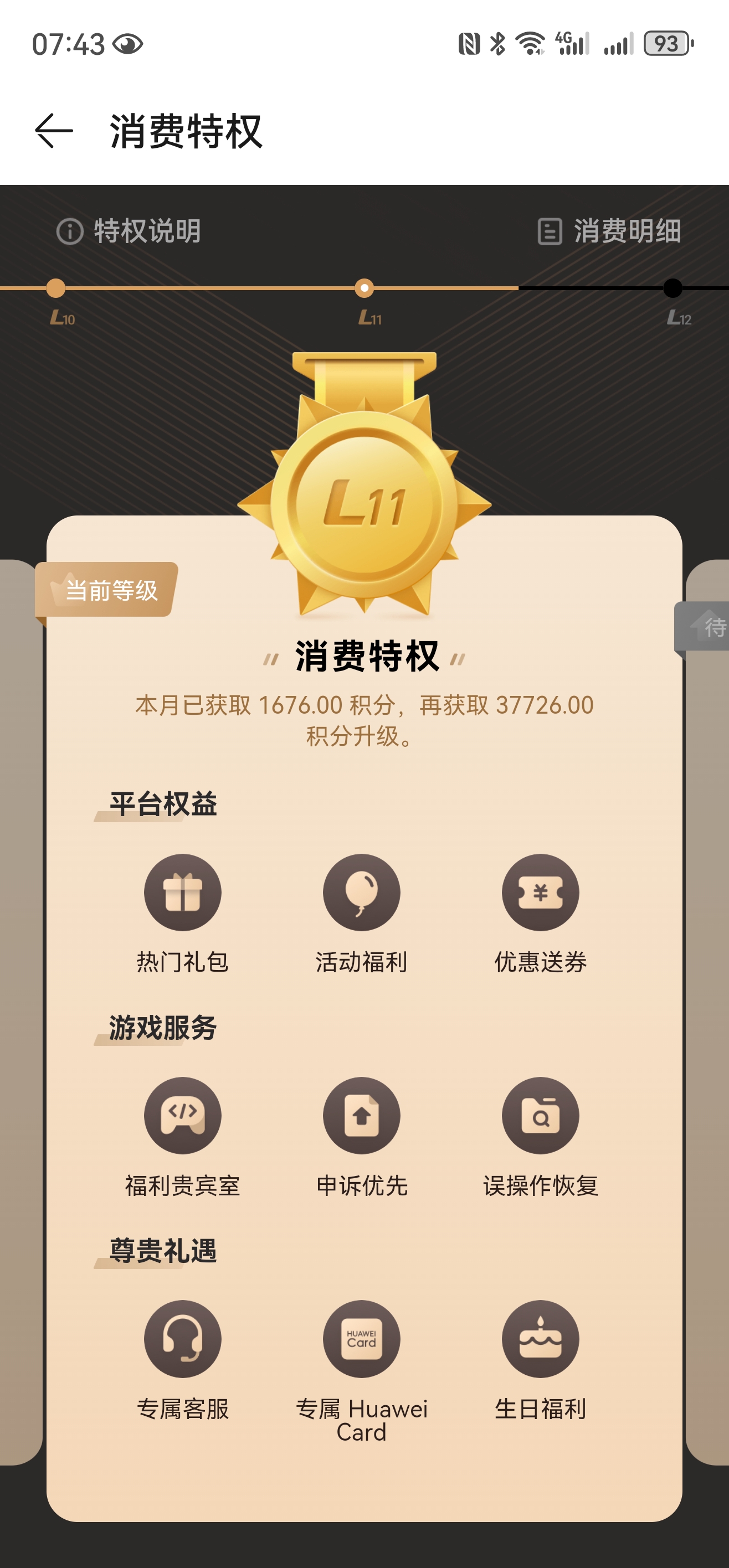Open 误操作恢复 misoperation recovery

540,1116
